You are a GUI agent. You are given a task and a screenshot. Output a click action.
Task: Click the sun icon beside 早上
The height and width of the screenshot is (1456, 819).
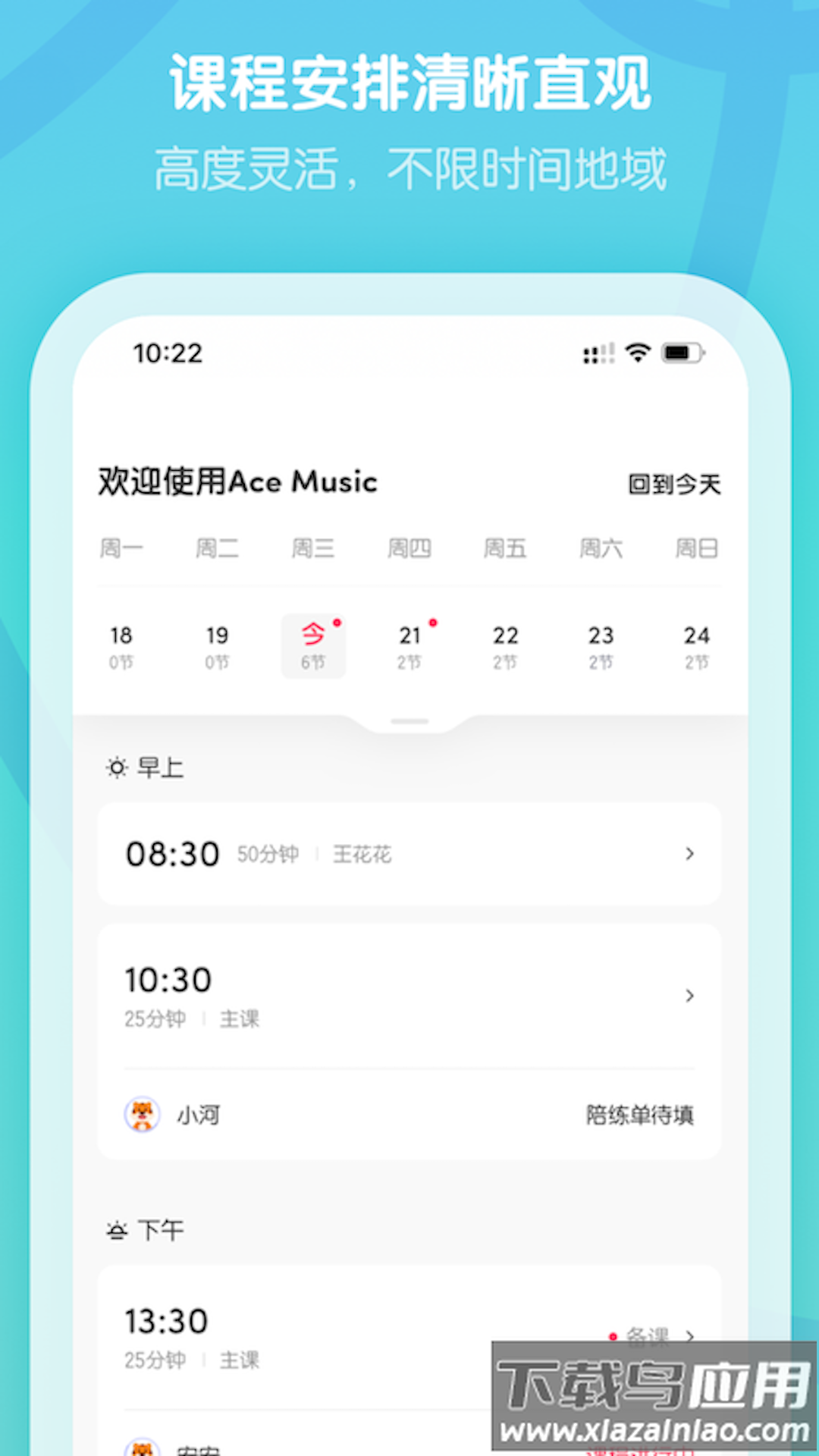(x=115, y=767)
